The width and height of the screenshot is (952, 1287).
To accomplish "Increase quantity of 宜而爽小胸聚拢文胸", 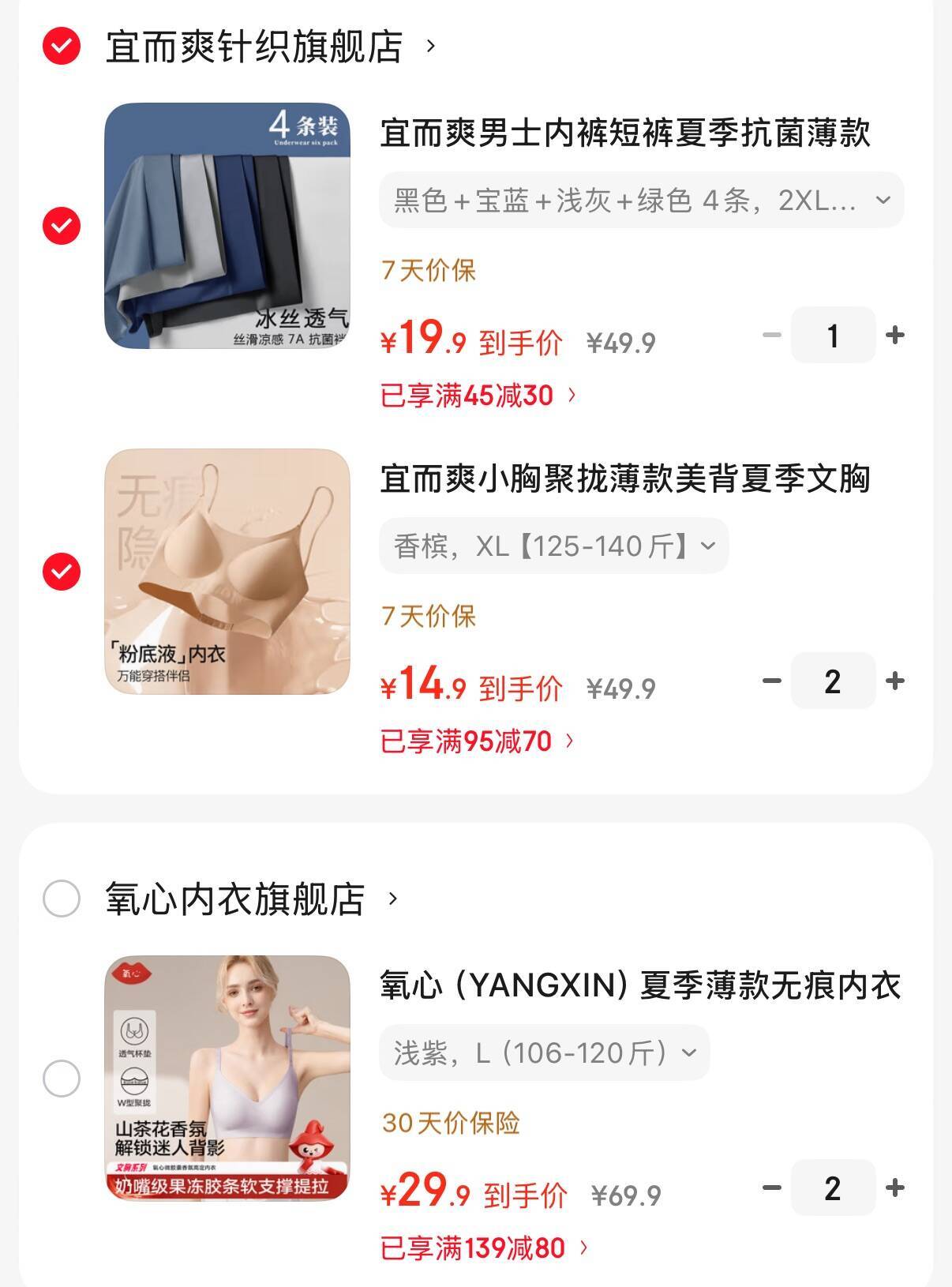I will click(894, 681).
